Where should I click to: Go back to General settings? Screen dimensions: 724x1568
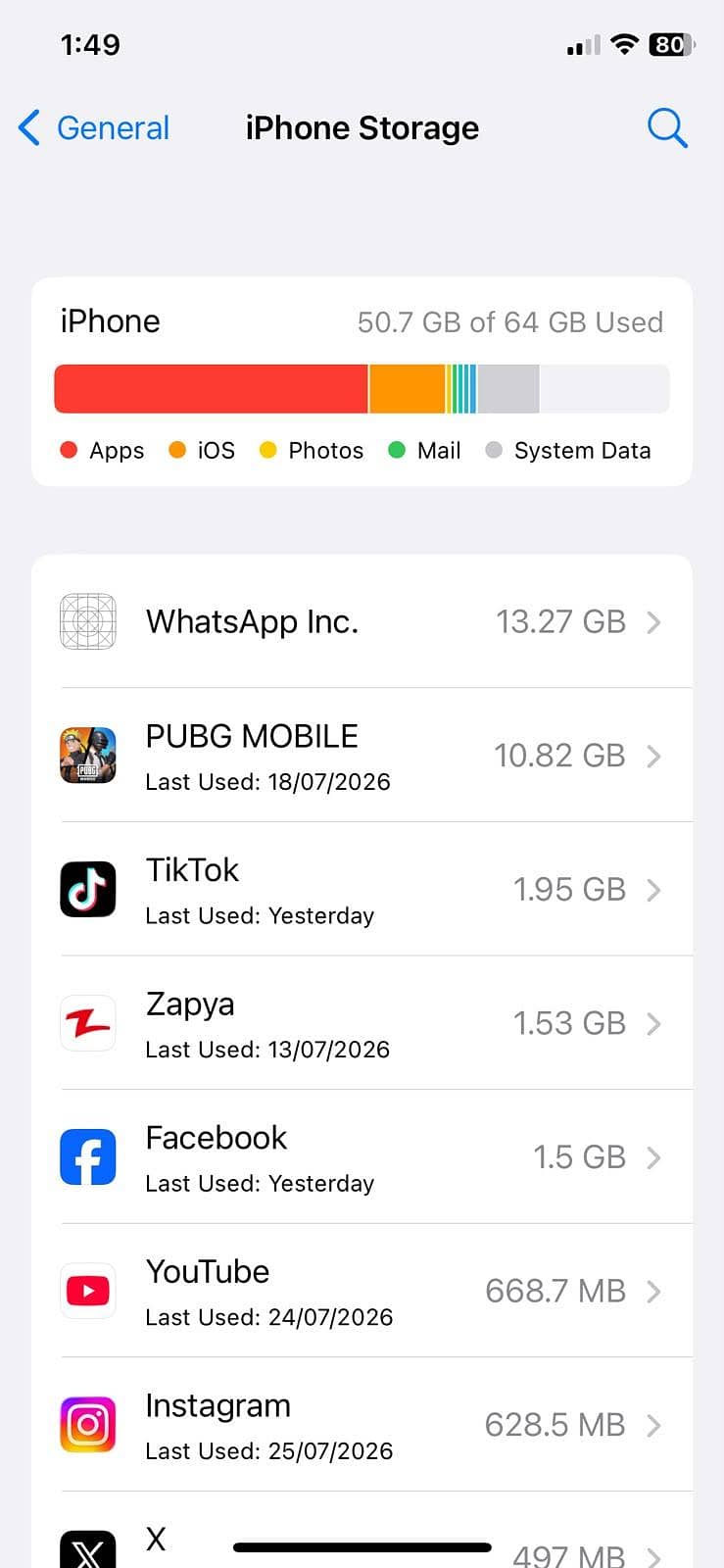(94, 128)
